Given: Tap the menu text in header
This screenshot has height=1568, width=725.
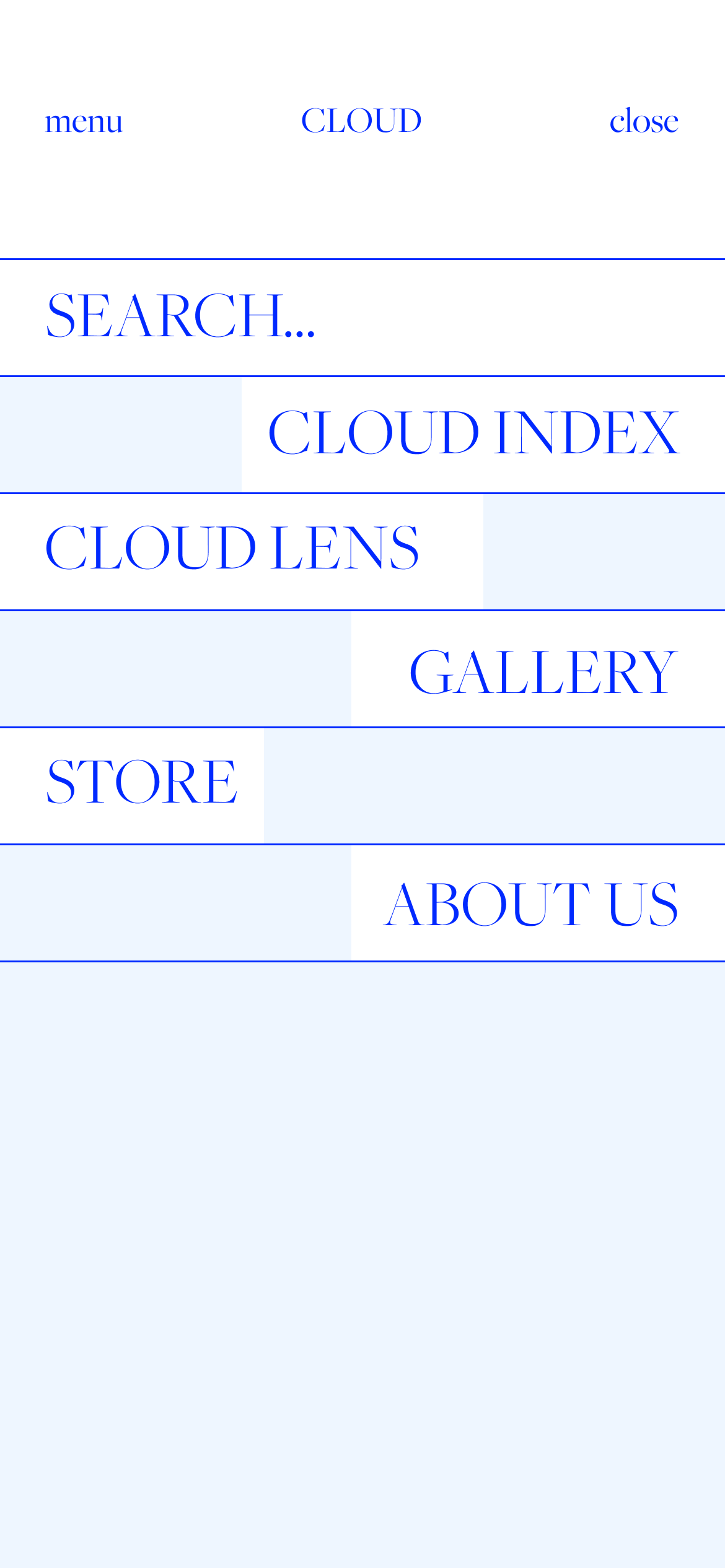Looking at the screenshot, I should pyautogui.click(x=84, y=121).
